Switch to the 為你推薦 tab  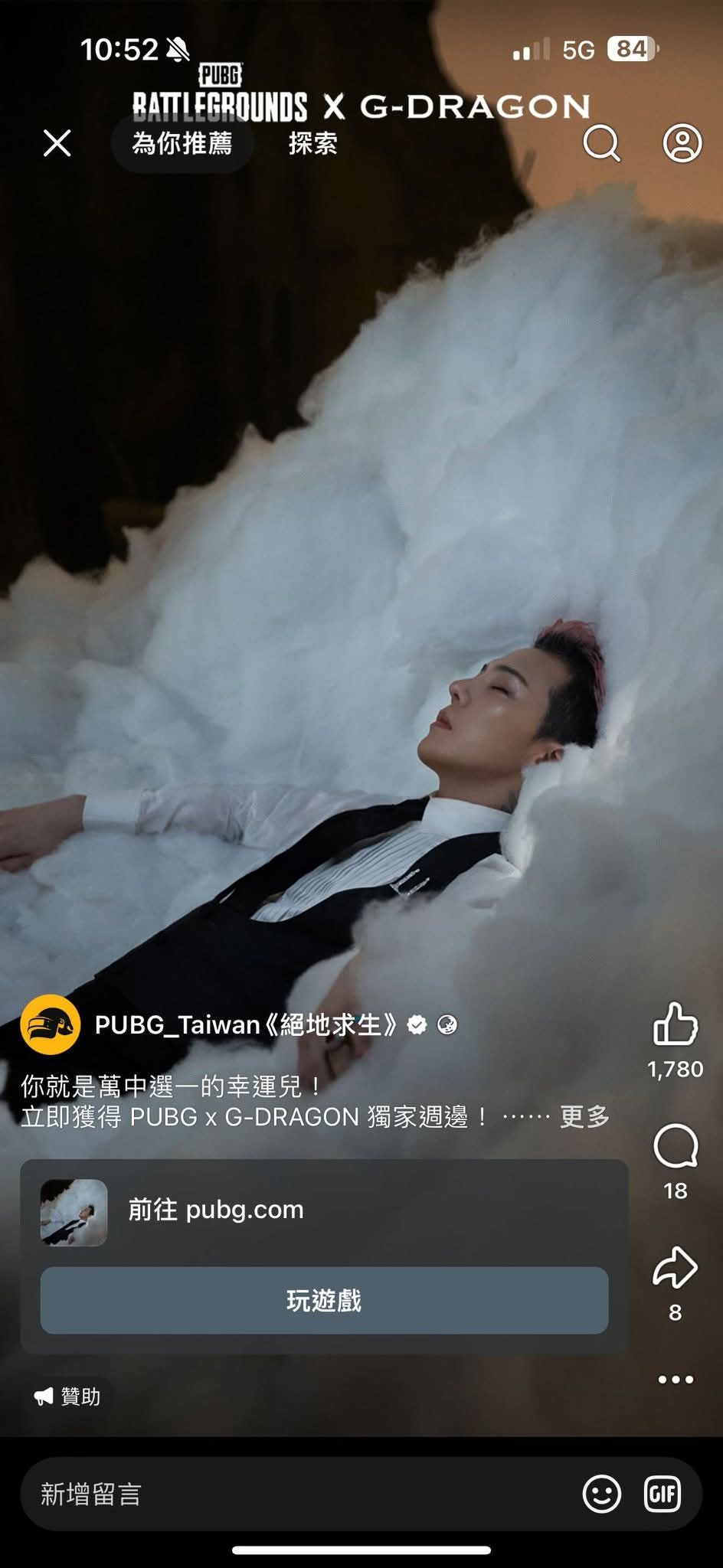[x=182, y=143]
